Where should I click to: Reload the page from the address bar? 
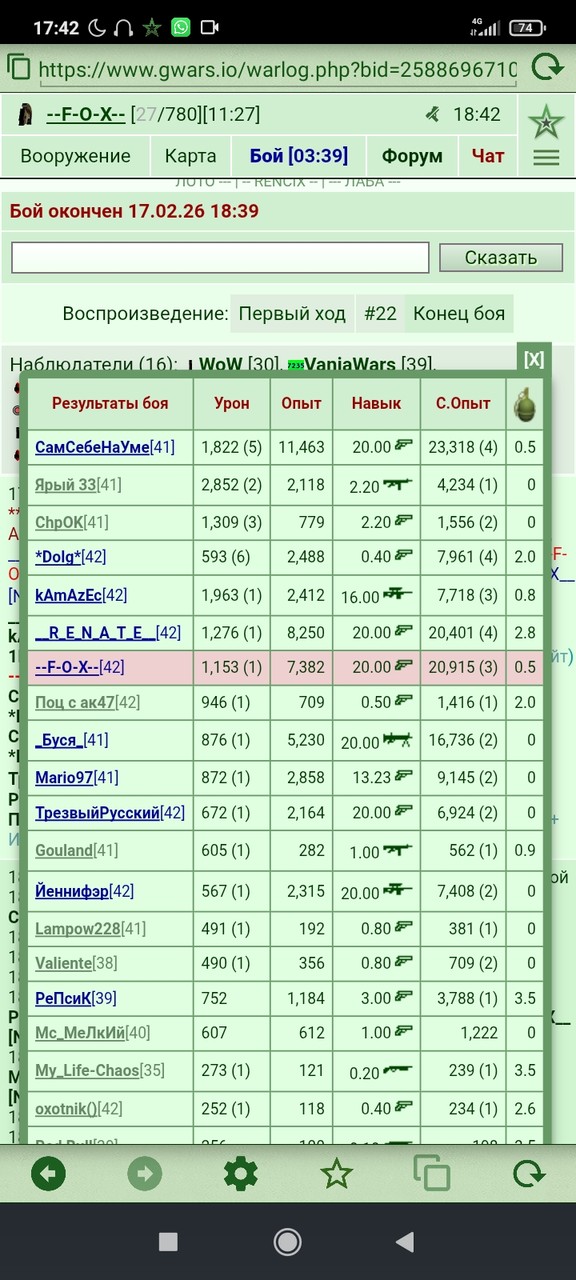tap(547, 68)
